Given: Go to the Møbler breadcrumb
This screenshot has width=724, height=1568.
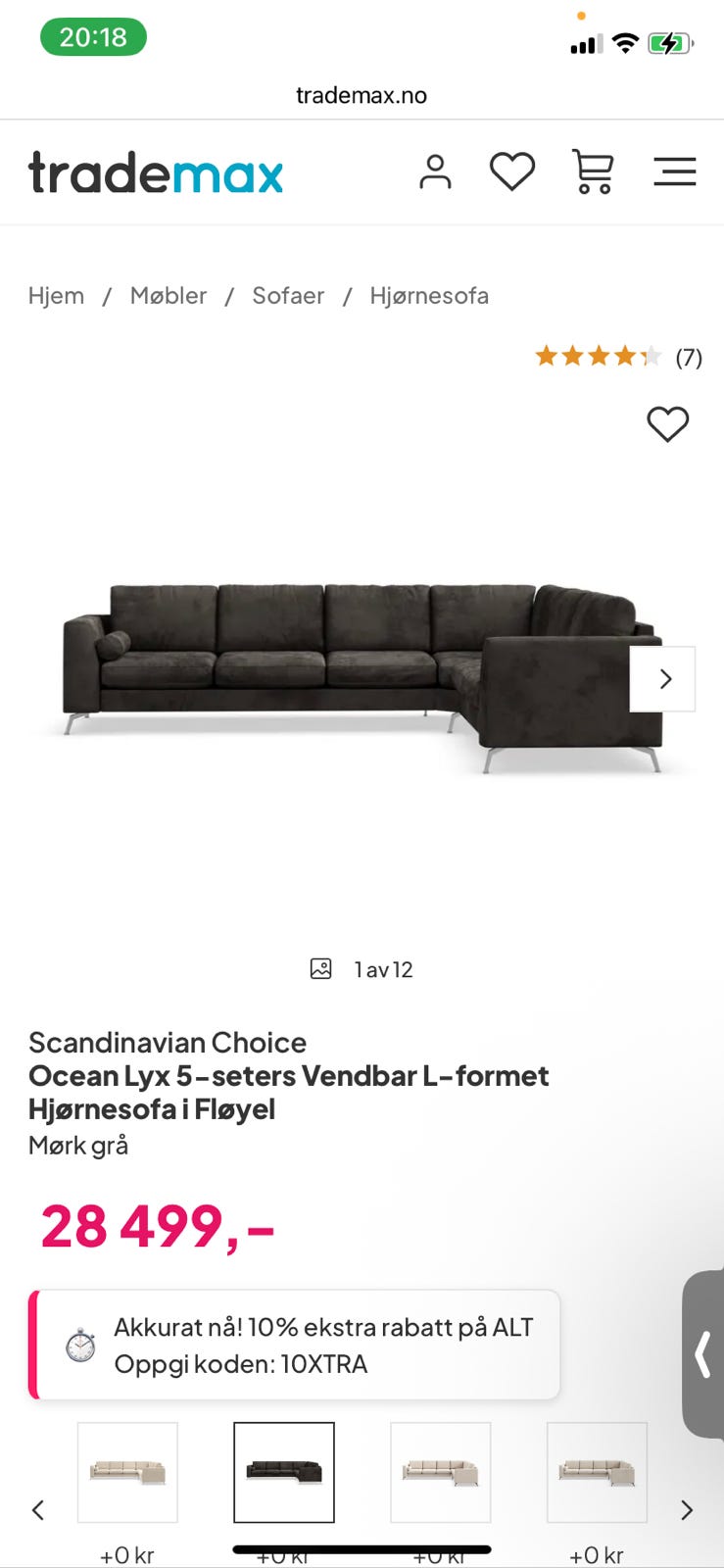Looking at the screenshot, I should coord(169,296).
